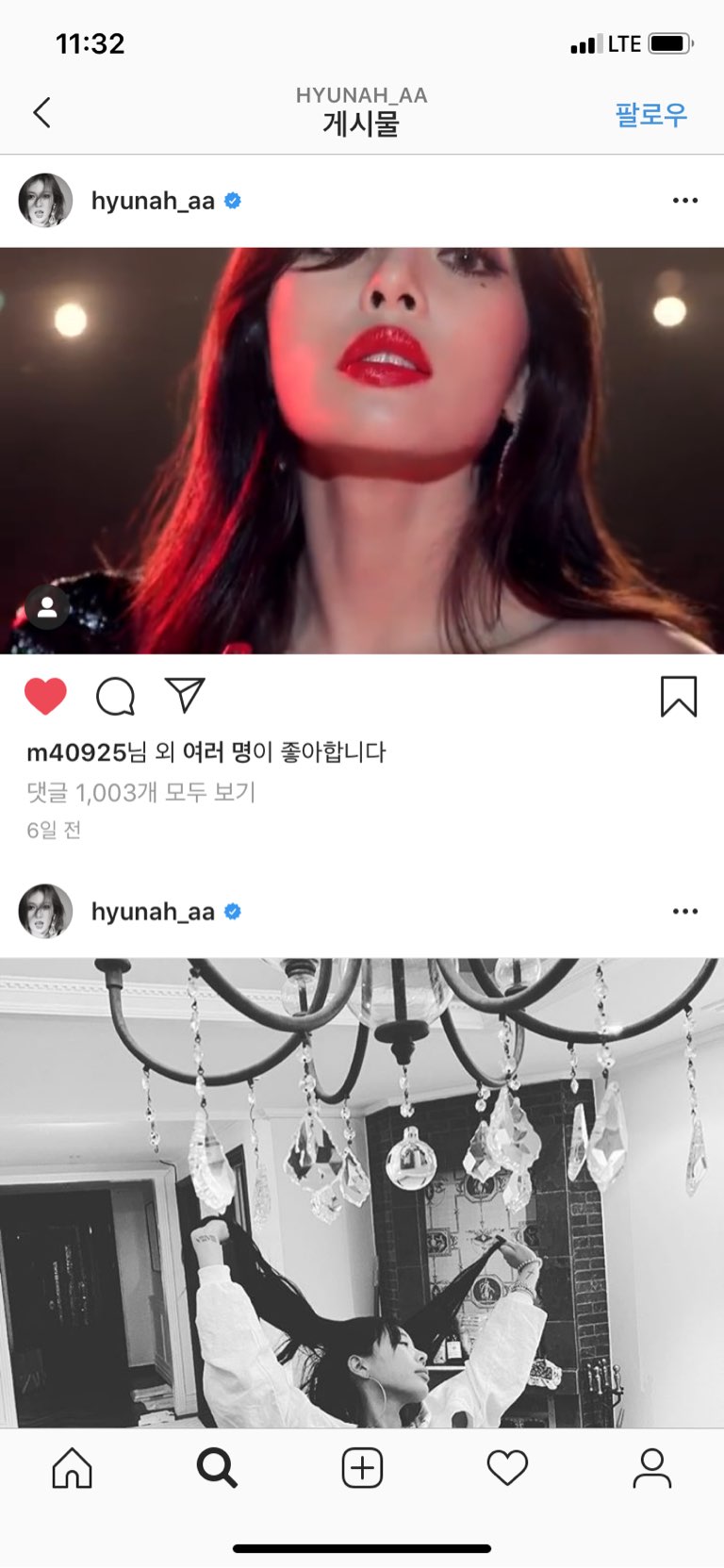Tap the 팔로우 follow button

(x=650, y=114)
